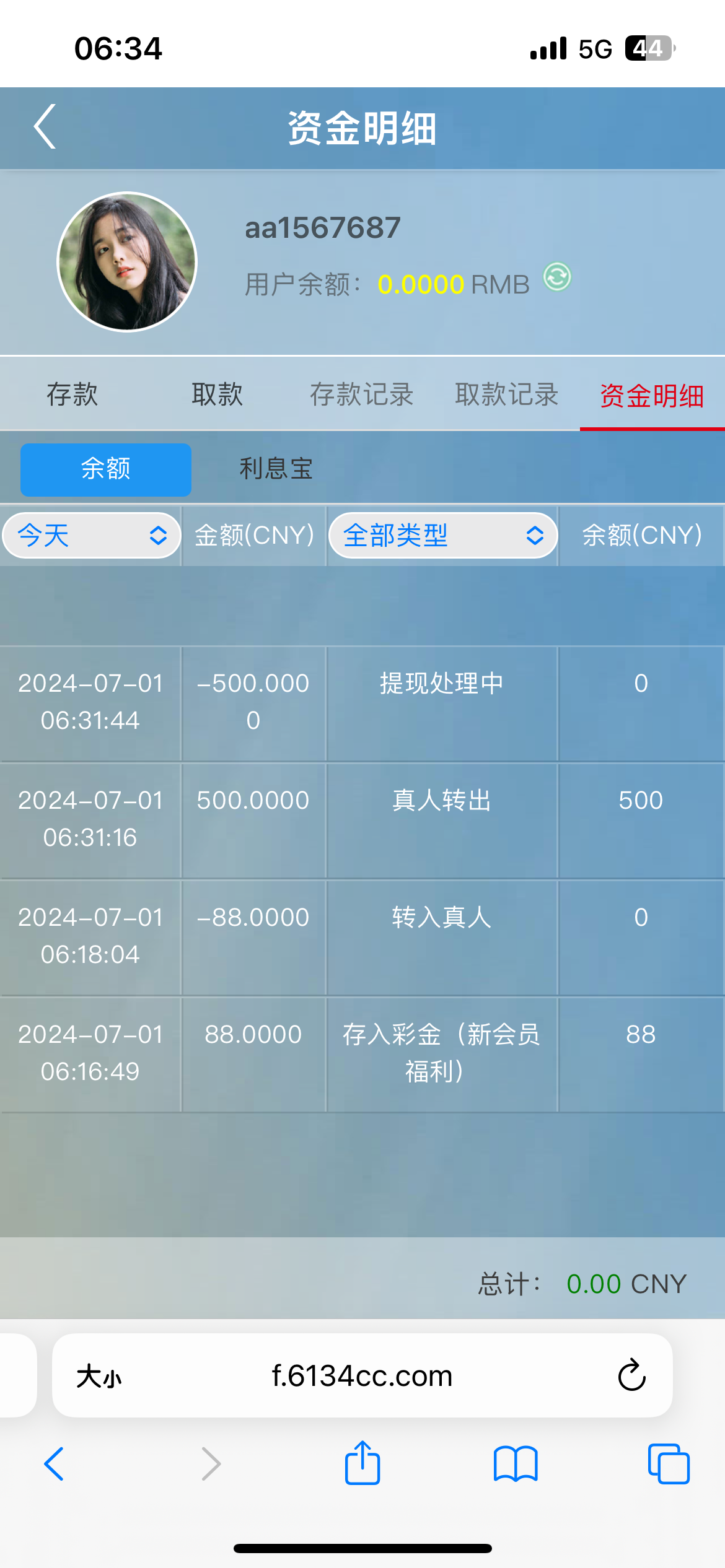Switch to the 存款 tab
This screenshot has height=1568, width=725.
click(72, 394)
